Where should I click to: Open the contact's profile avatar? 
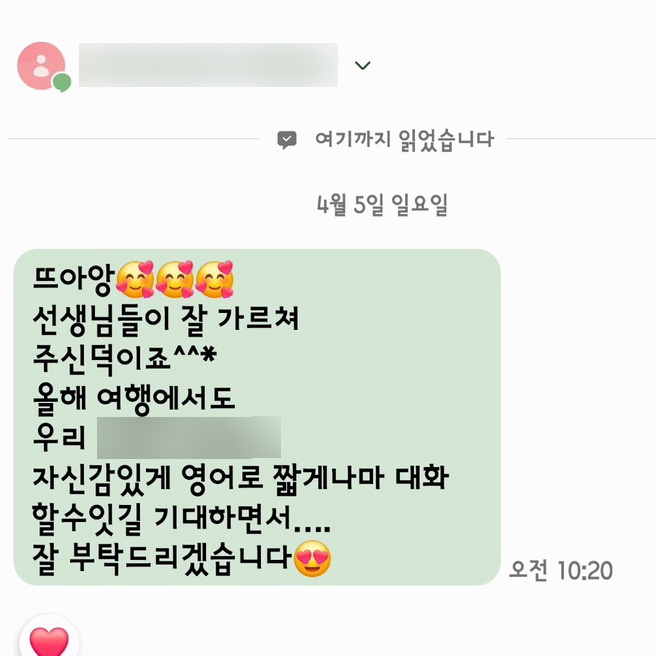pyautogui.click(x=41, y=66)
